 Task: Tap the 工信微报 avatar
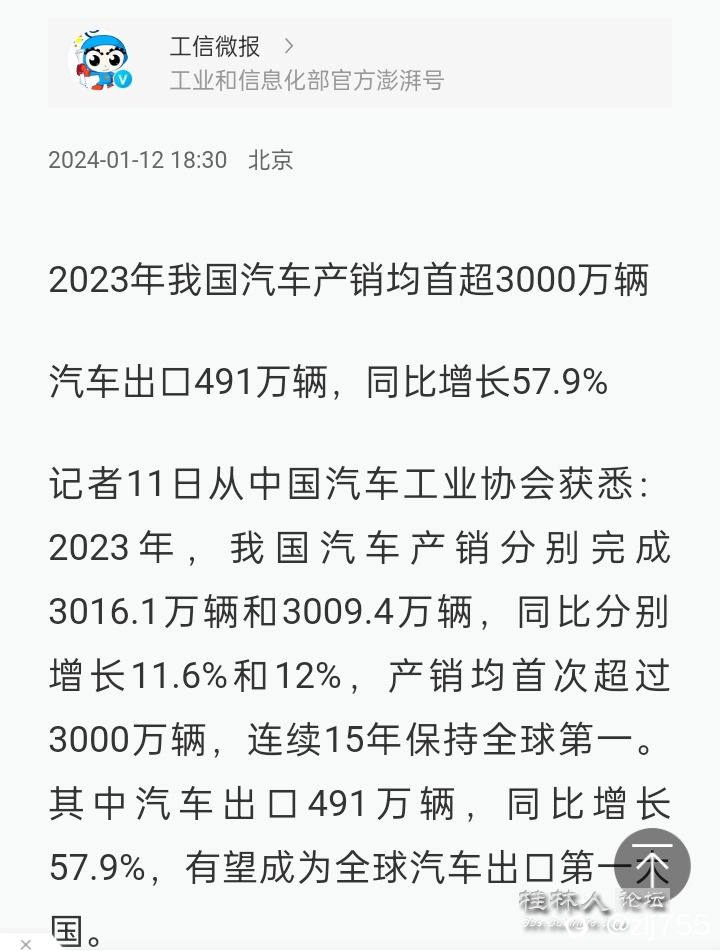coord(100,61)
